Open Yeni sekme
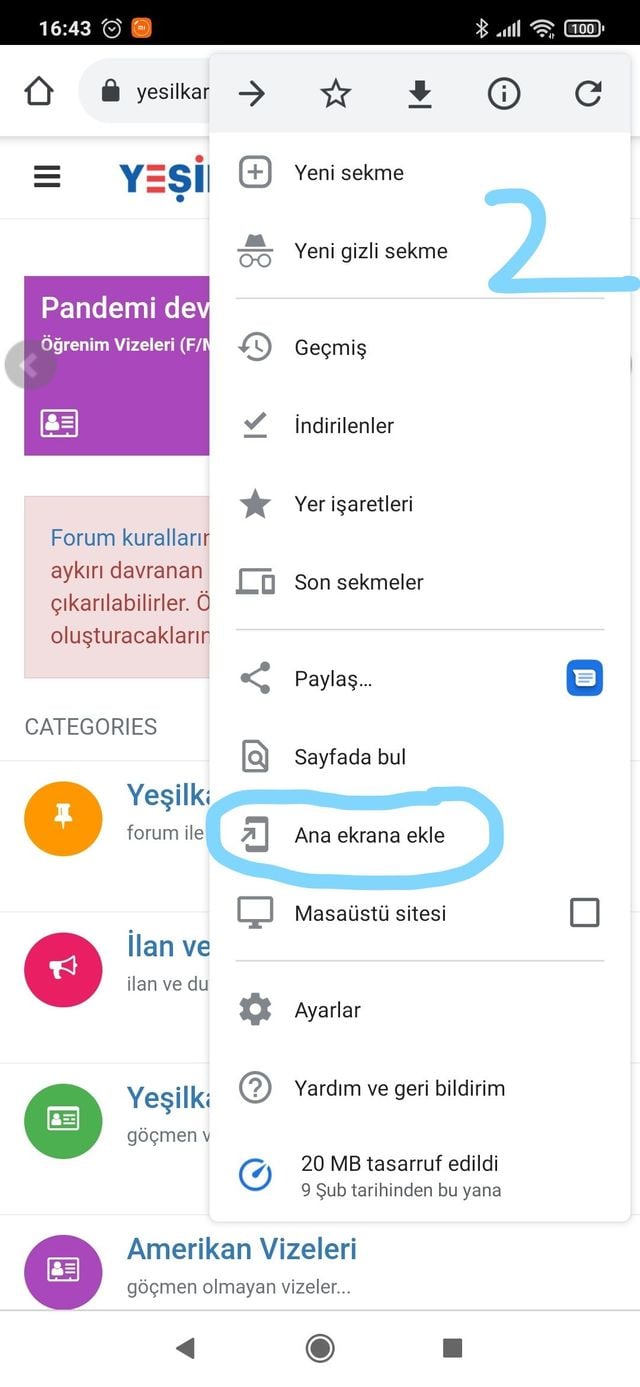 coord(420,172)
